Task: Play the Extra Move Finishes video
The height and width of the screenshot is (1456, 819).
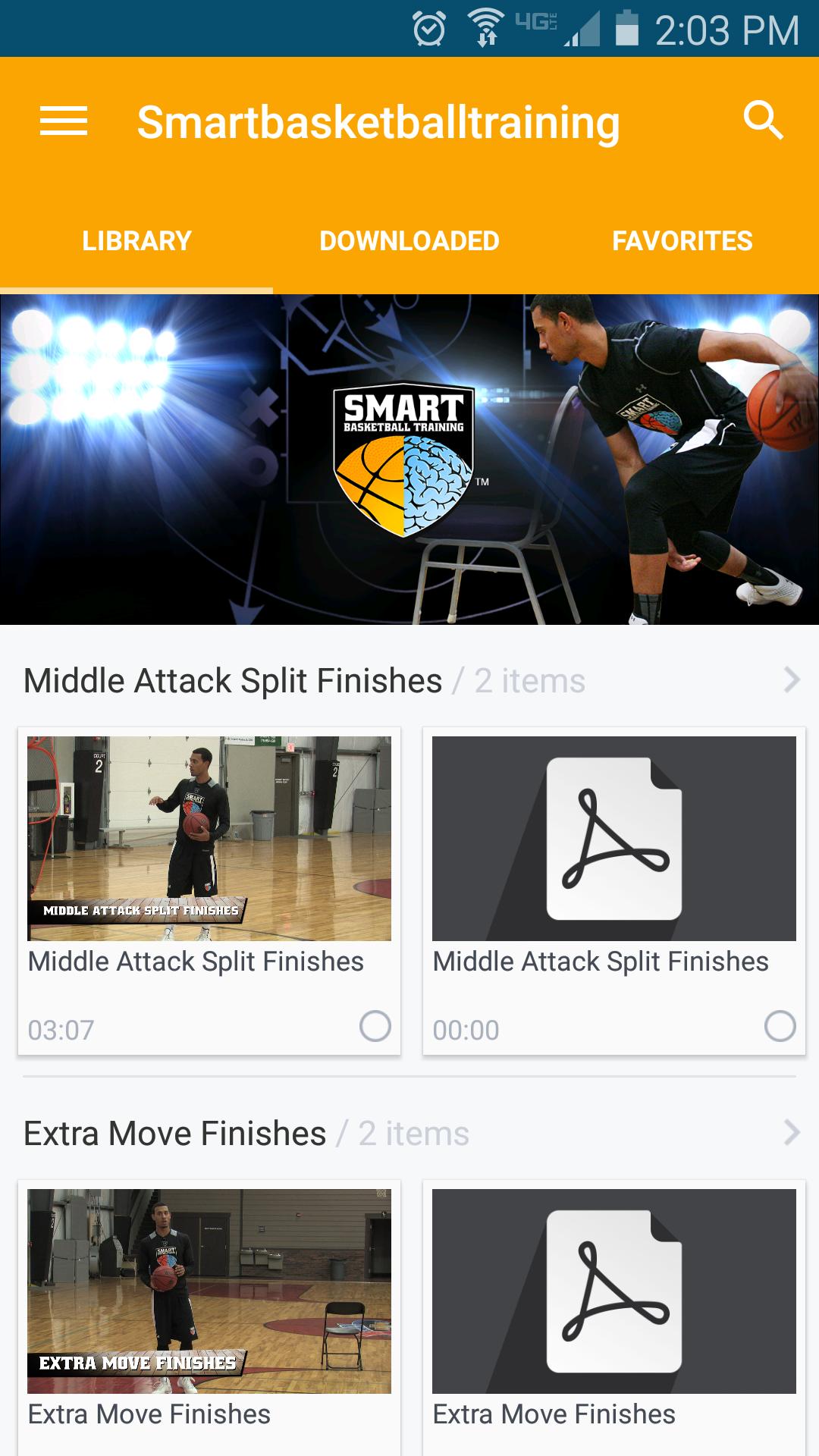Action: coord(209,1291)
